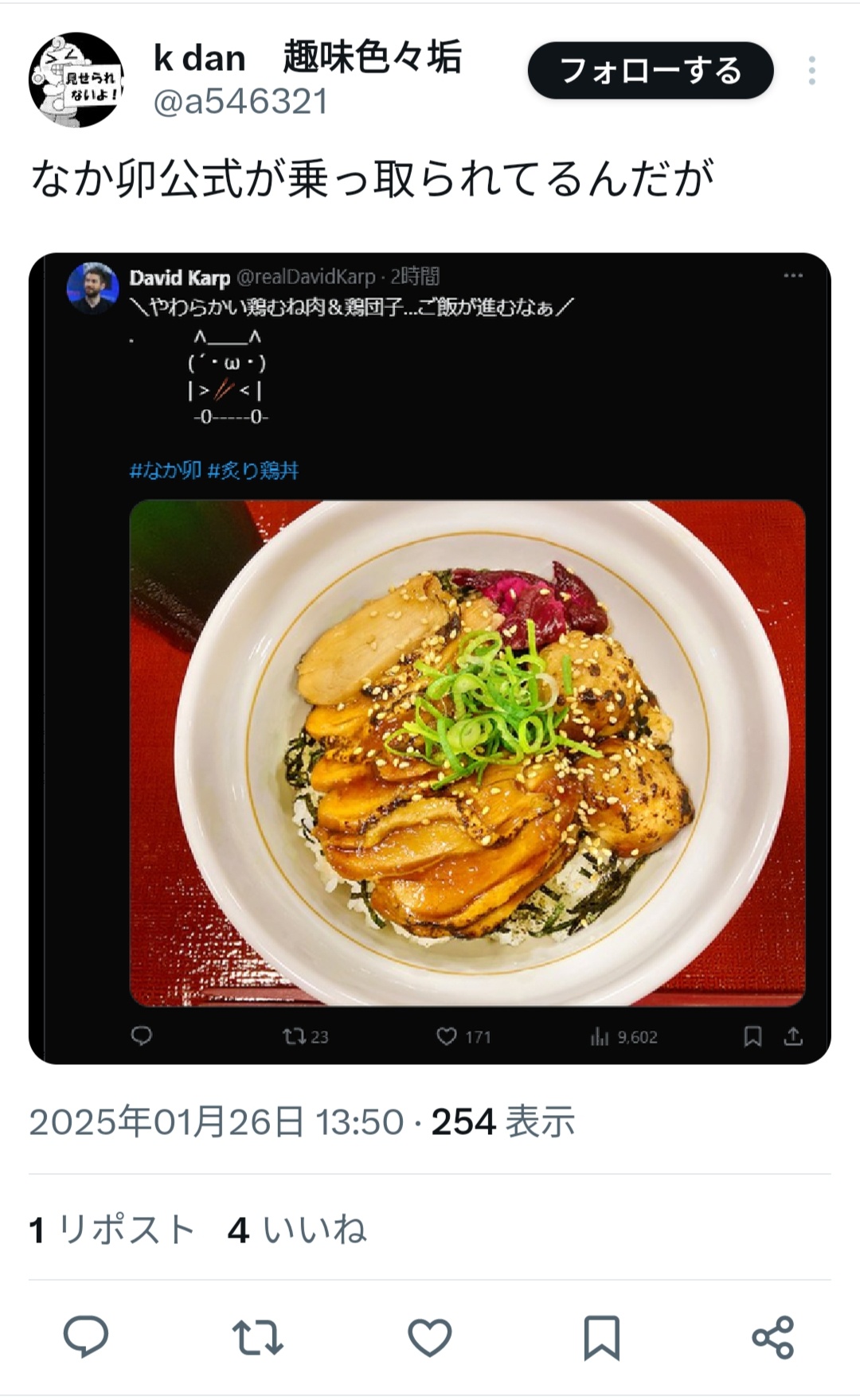The height and width of the screenshot is (1400, 860).
Task: Open k dan's profile picture
Action: pos(76,80)
